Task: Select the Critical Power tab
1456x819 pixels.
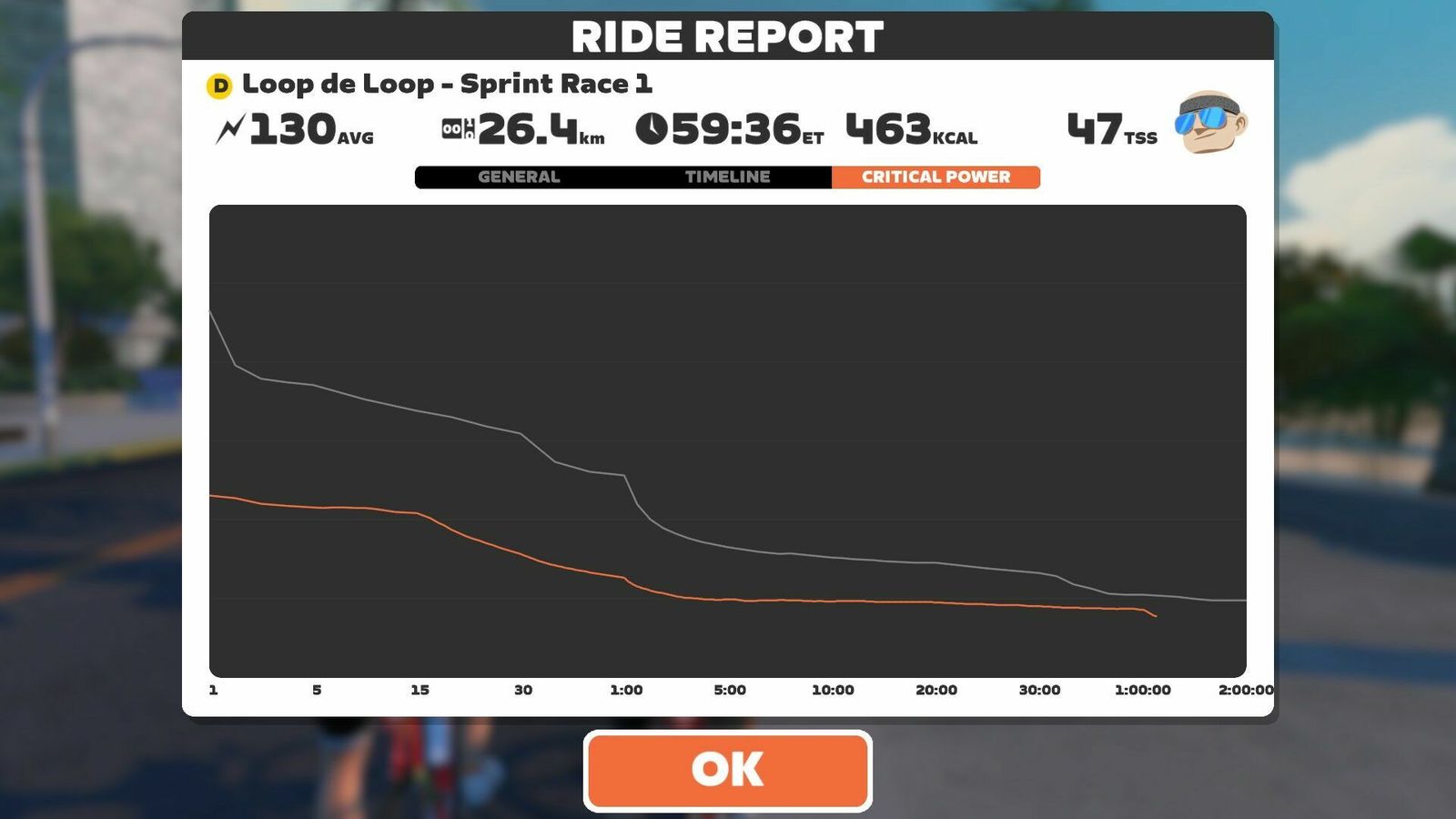Action: point(935,177)
